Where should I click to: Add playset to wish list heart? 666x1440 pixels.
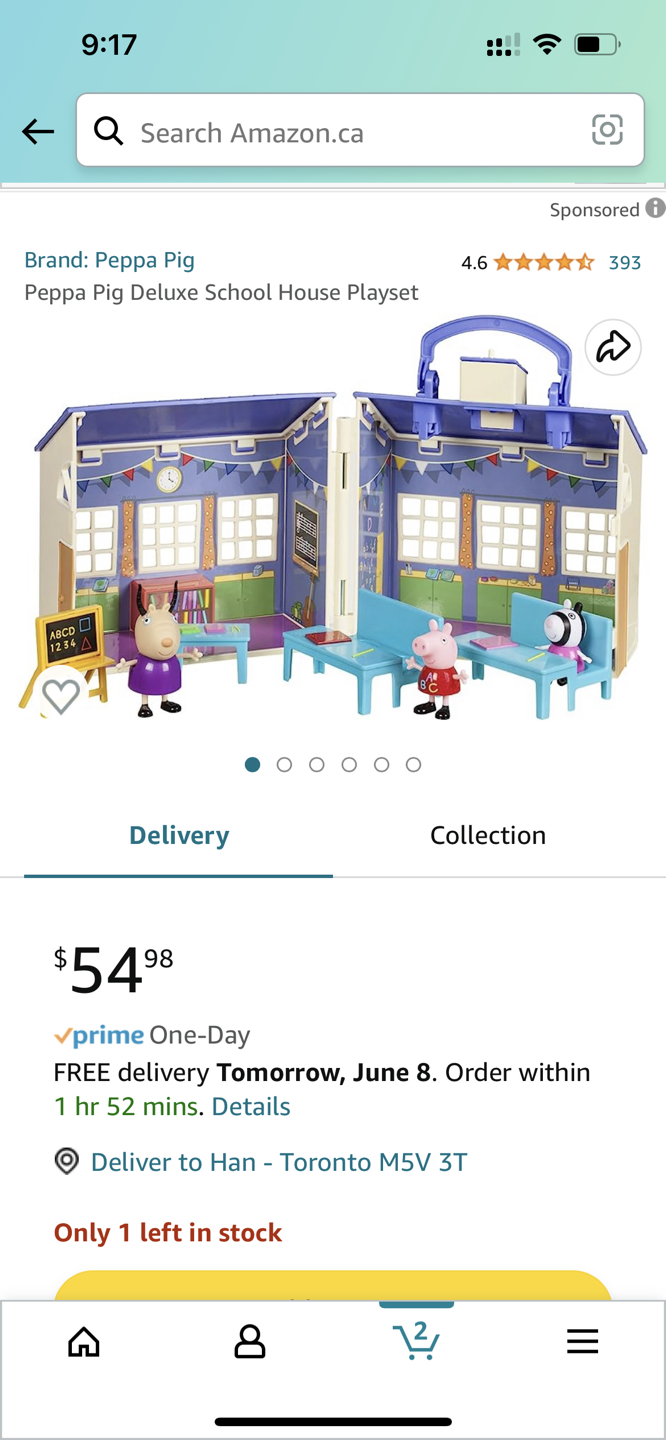tap(61, 696)
